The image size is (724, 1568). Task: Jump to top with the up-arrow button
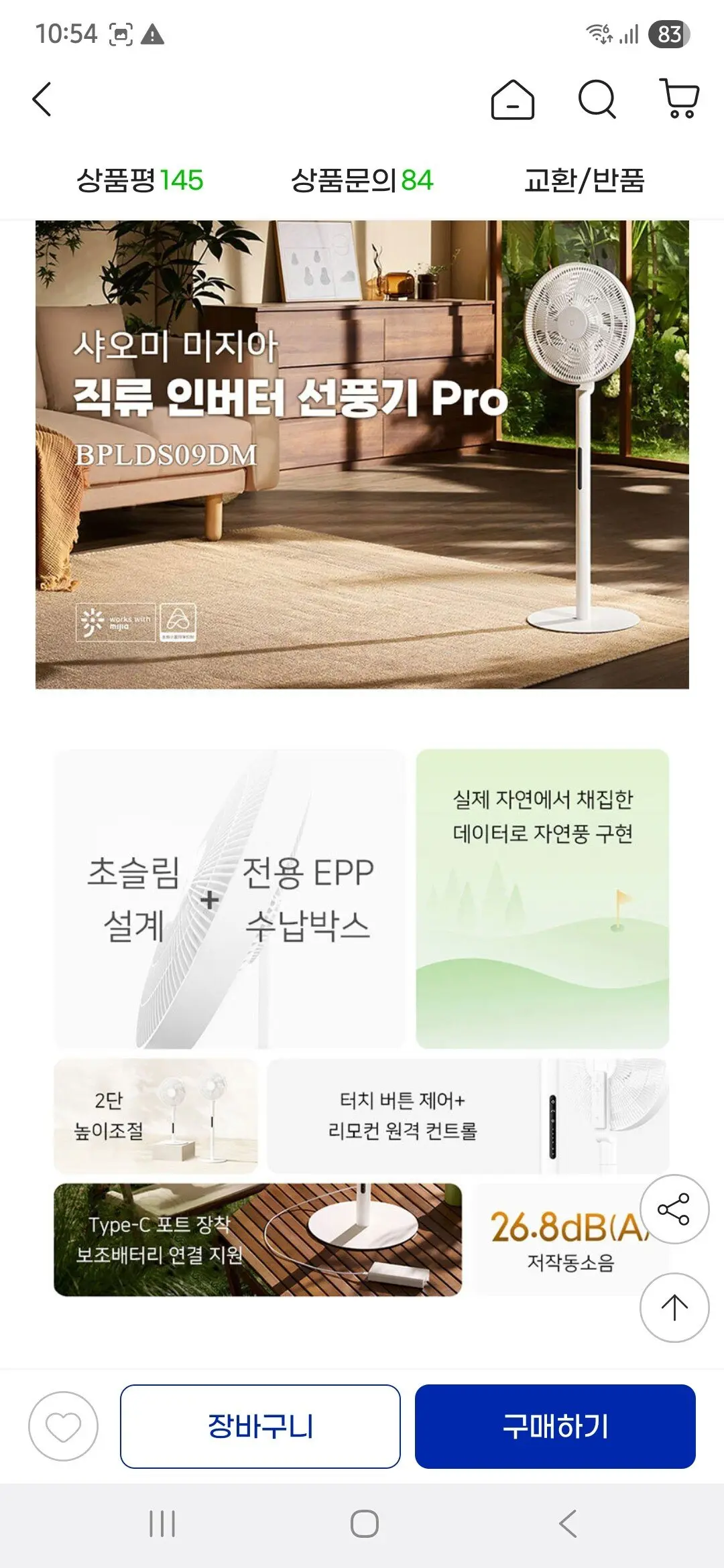[674, 1307]
